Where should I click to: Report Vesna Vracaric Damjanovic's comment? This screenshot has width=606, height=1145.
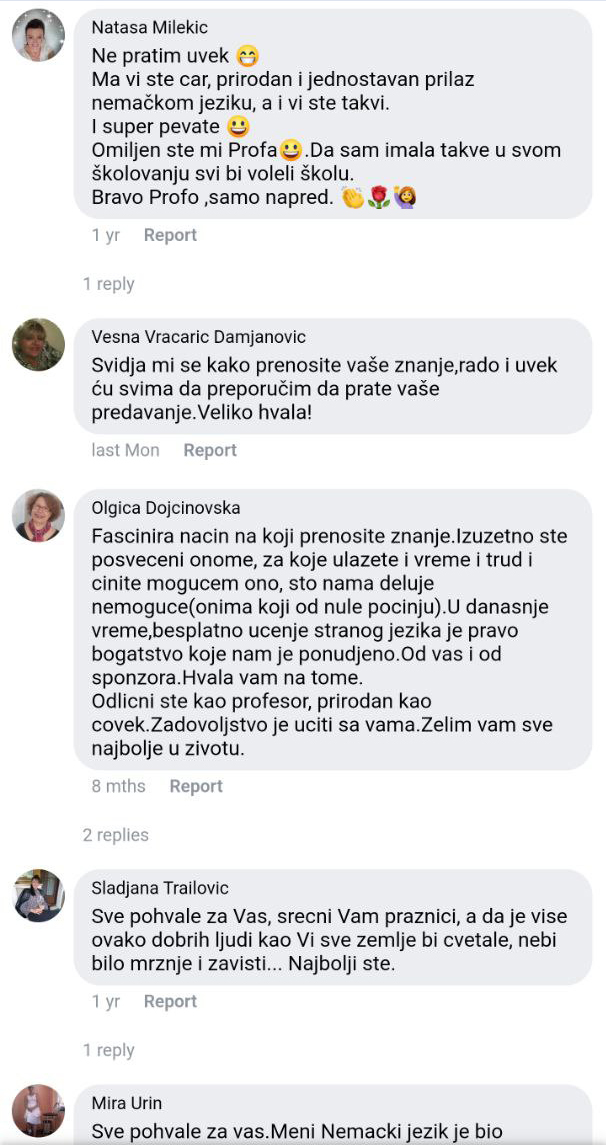(210, 450)
